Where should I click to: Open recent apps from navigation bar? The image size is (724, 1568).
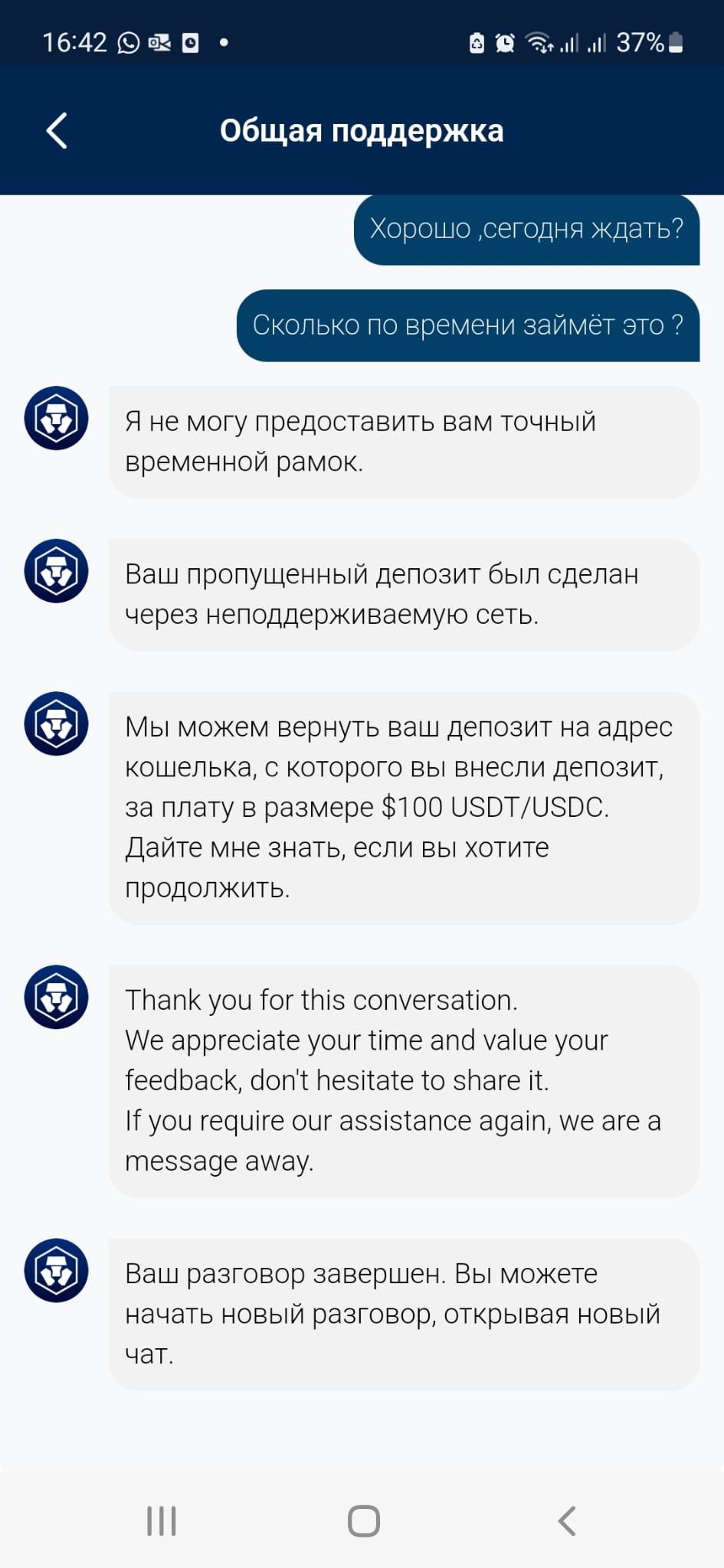[x=162, y=1521]
